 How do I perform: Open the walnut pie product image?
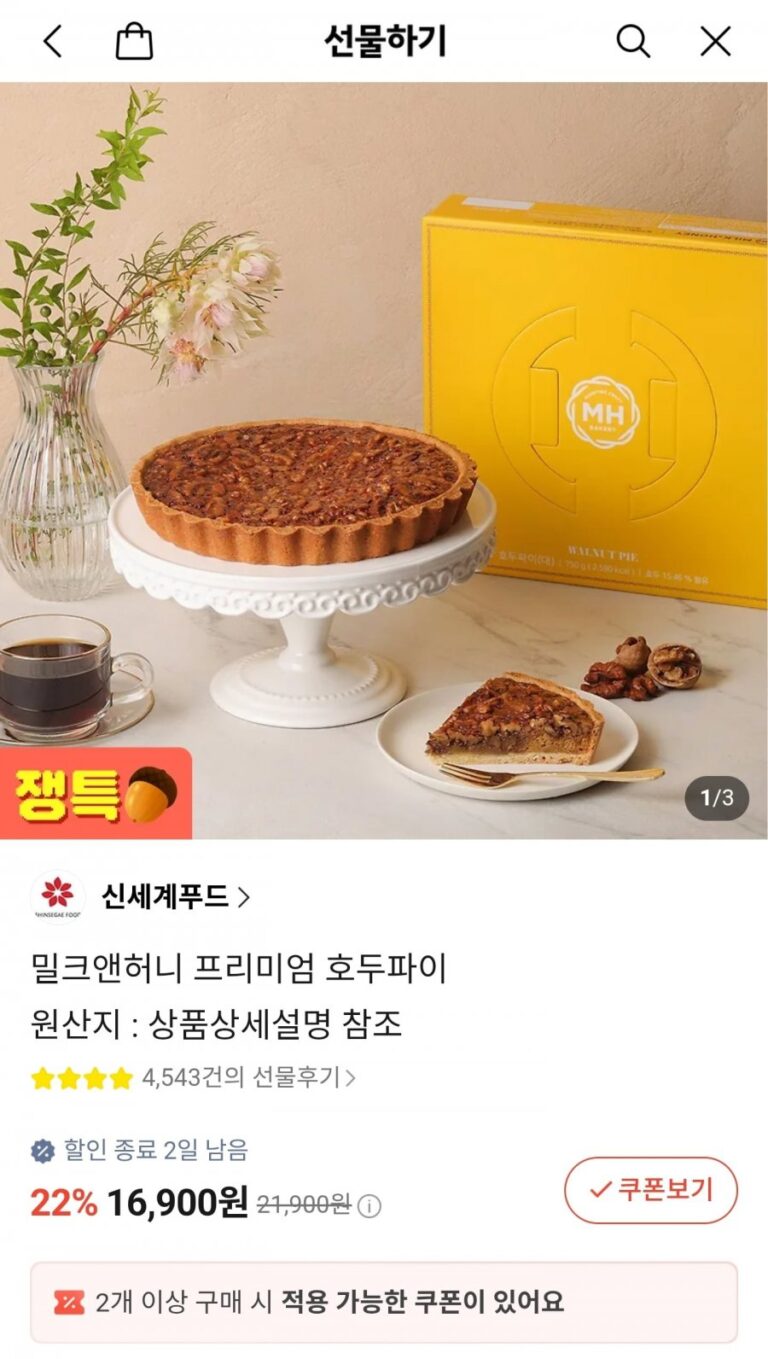(384, 460)
